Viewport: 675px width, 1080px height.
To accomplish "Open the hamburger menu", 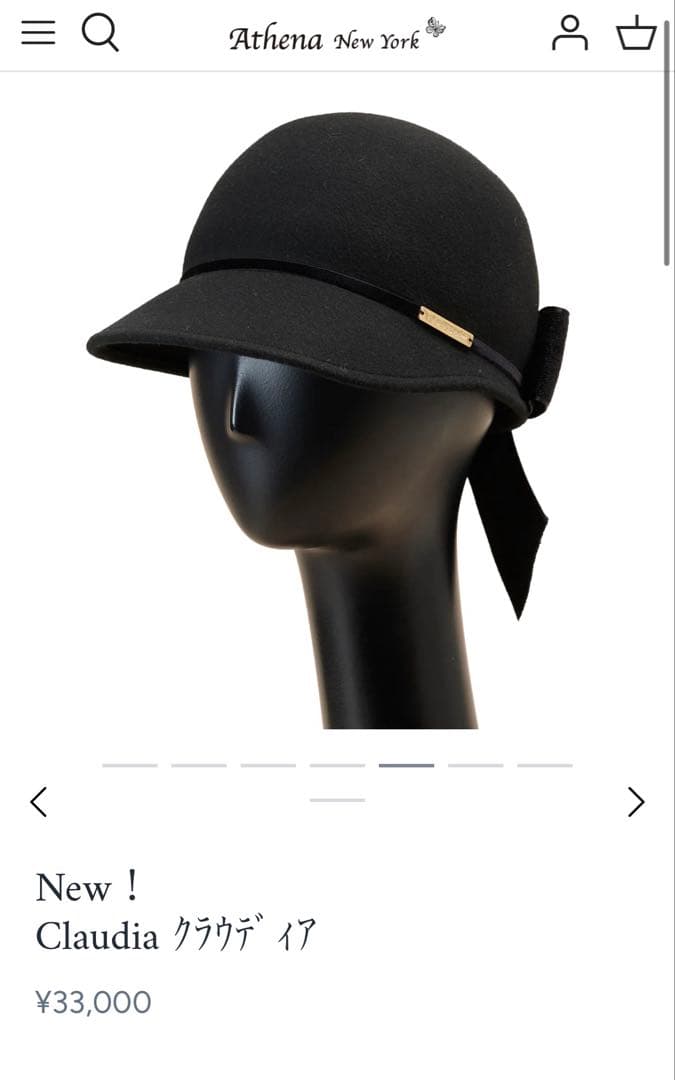I will click(x=38, y=33).
